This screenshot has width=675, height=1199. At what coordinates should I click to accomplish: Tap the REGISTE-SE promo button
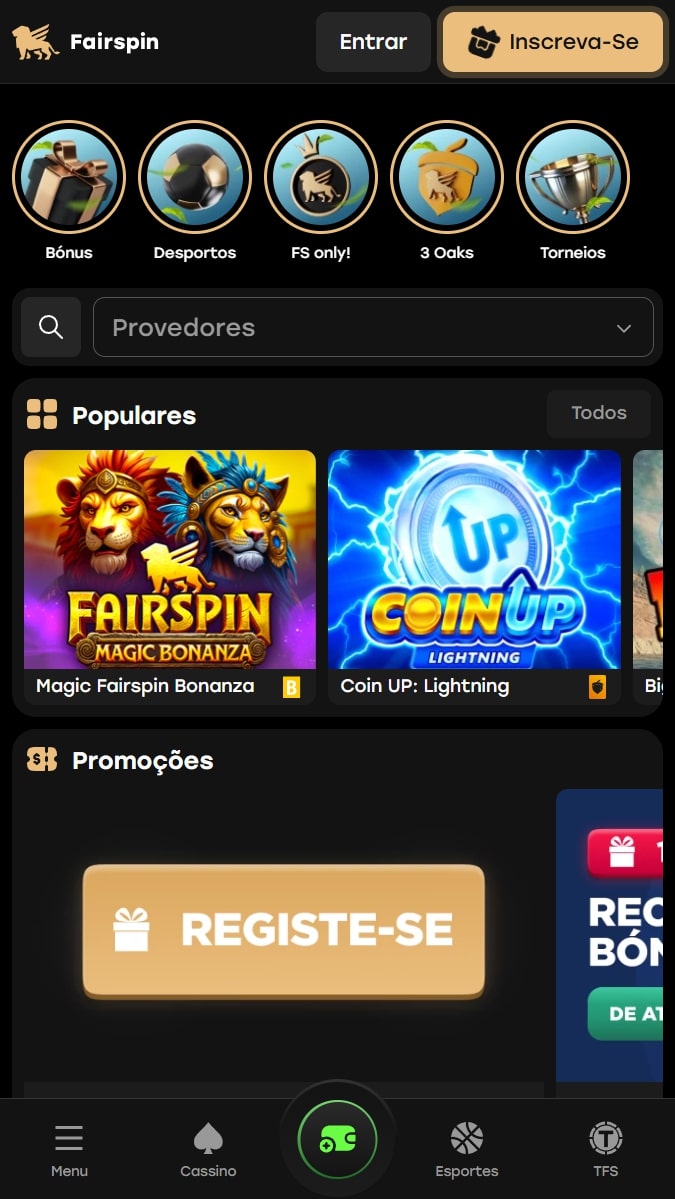click(284, 930)
